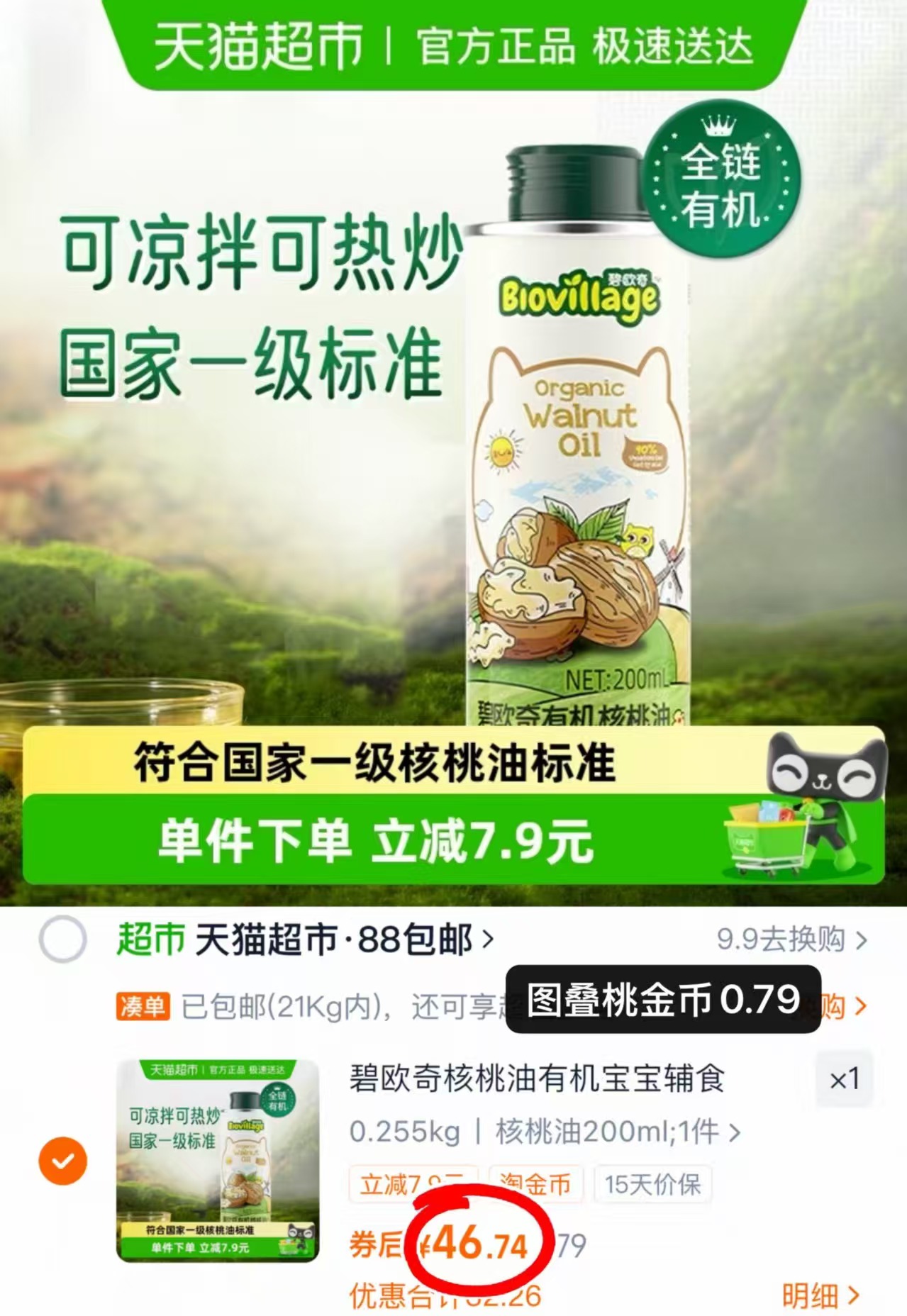This screenshot has height=1316, width=907.
Task: Click the 天猫超市 header banner
Action: (259, 44)
